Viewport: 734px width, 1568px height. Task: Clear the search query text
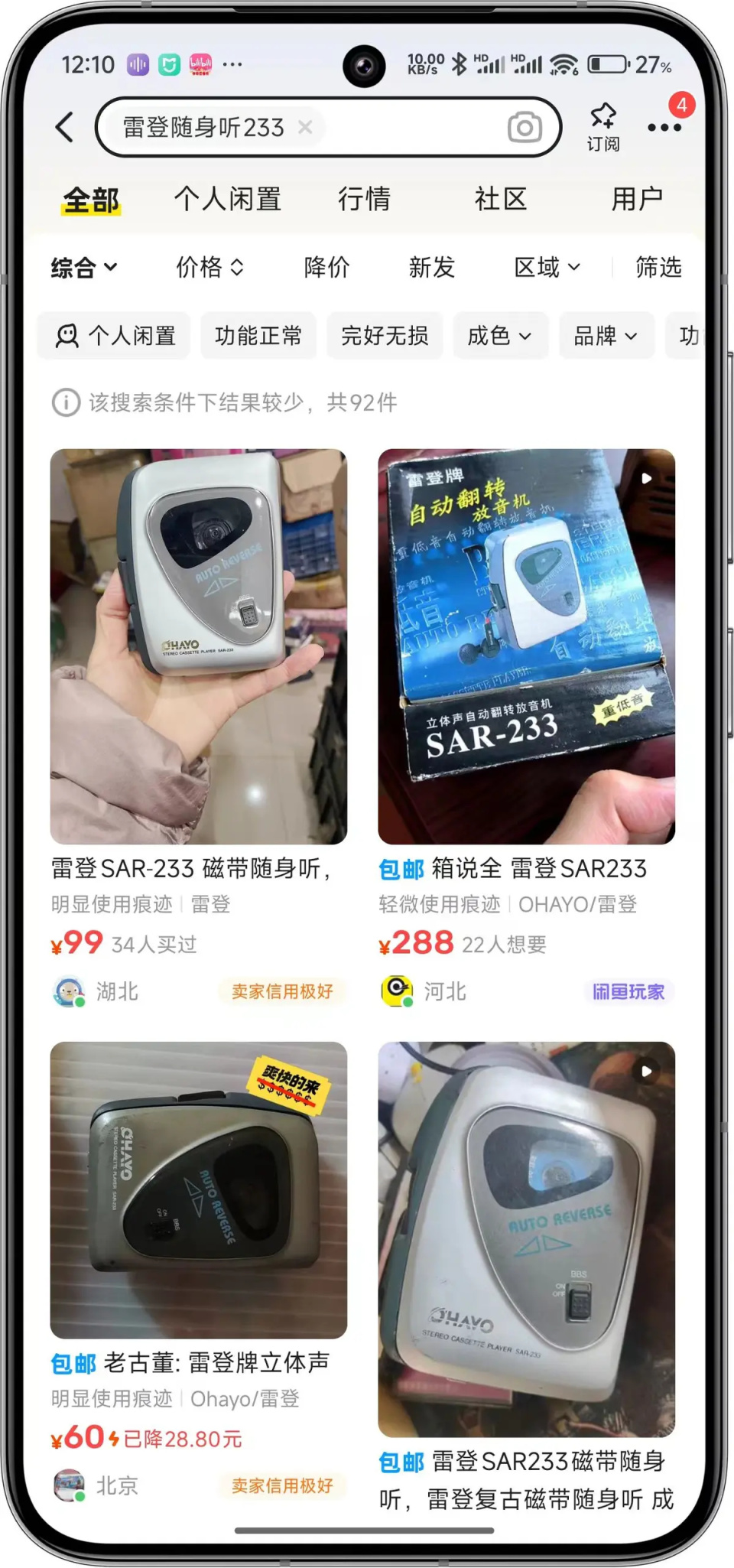tap(305, 127)
